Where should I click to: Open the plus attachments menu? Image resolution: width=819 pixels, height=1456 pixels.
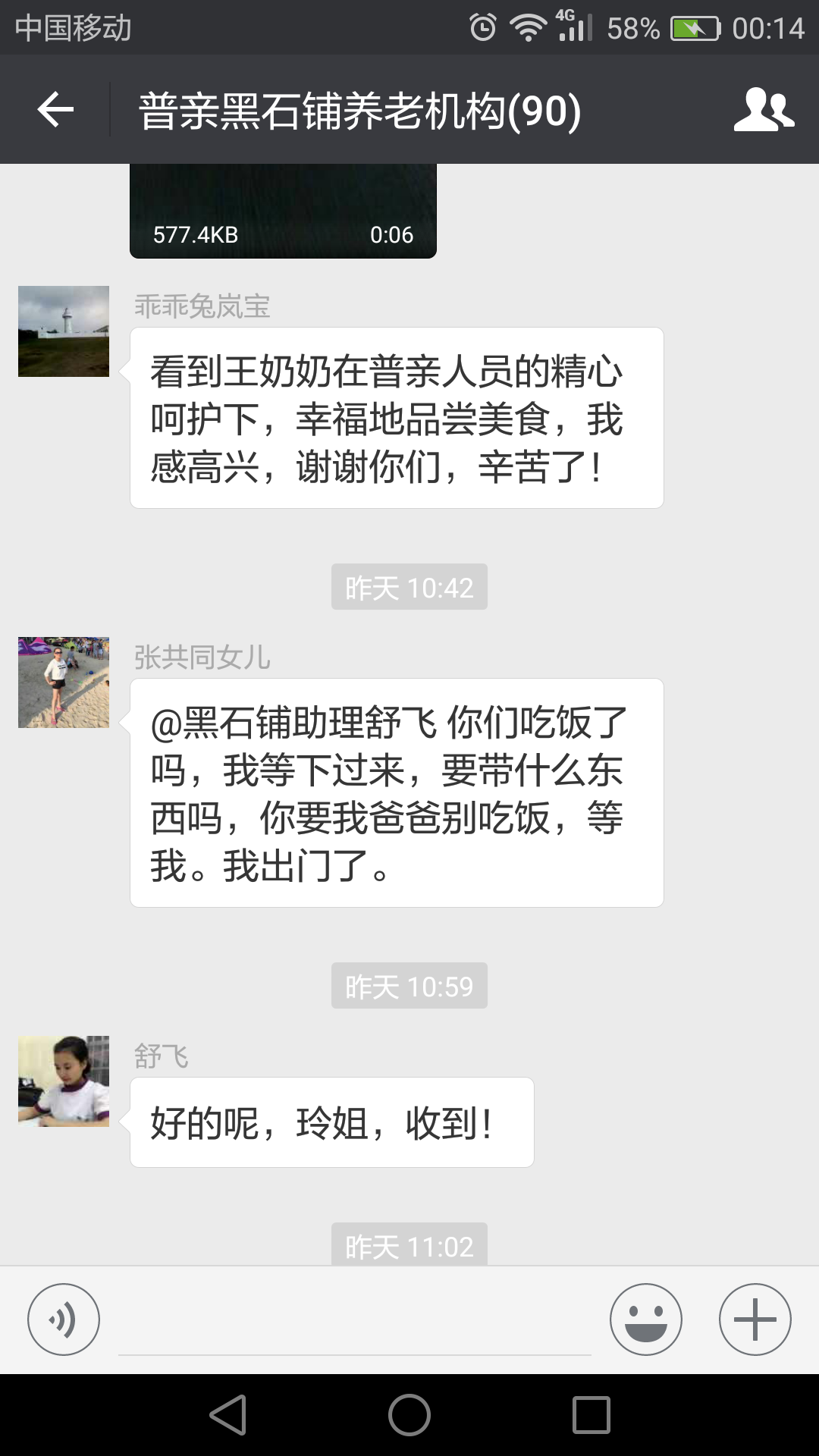[755, 1319]
